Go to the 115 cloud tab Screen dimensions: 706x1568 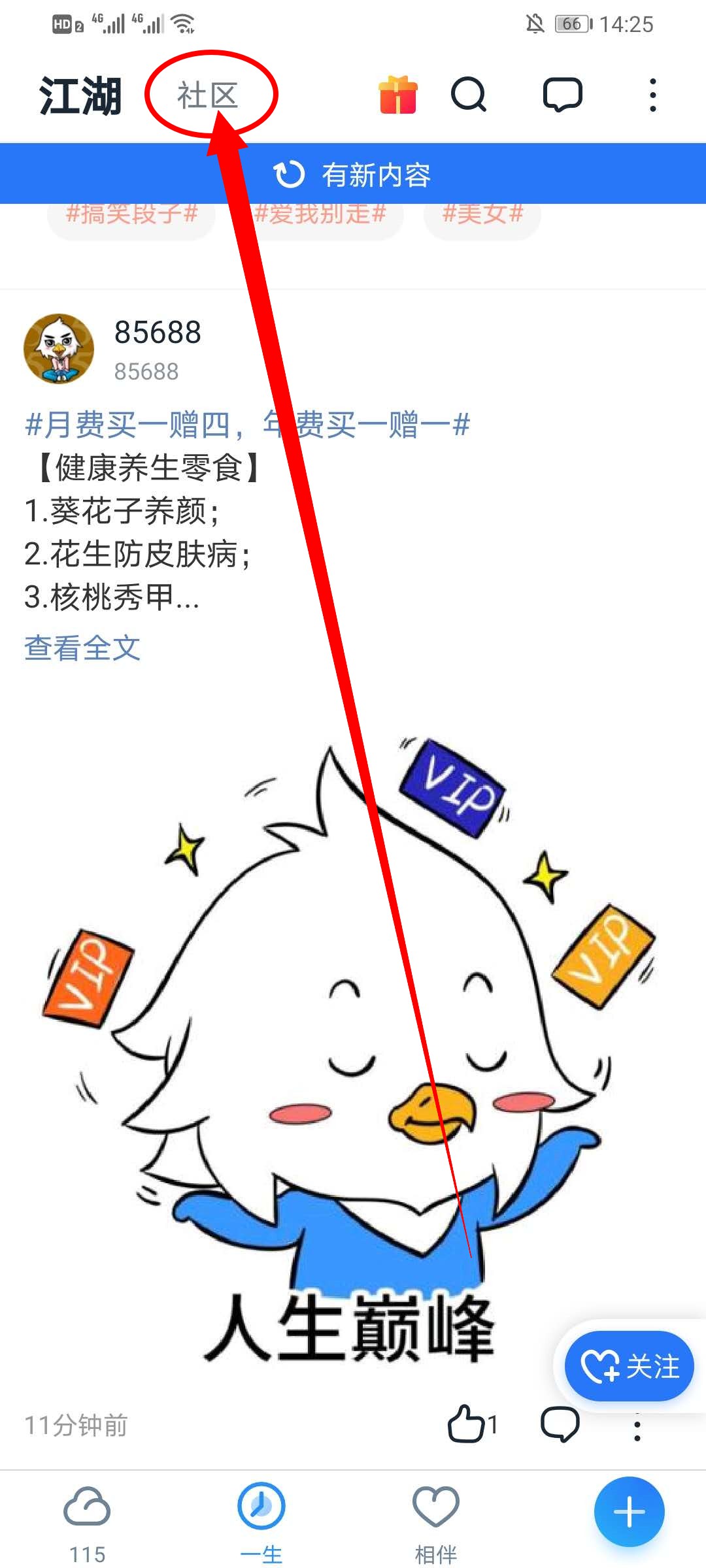pyautogui.click(x=87, y=1522)
